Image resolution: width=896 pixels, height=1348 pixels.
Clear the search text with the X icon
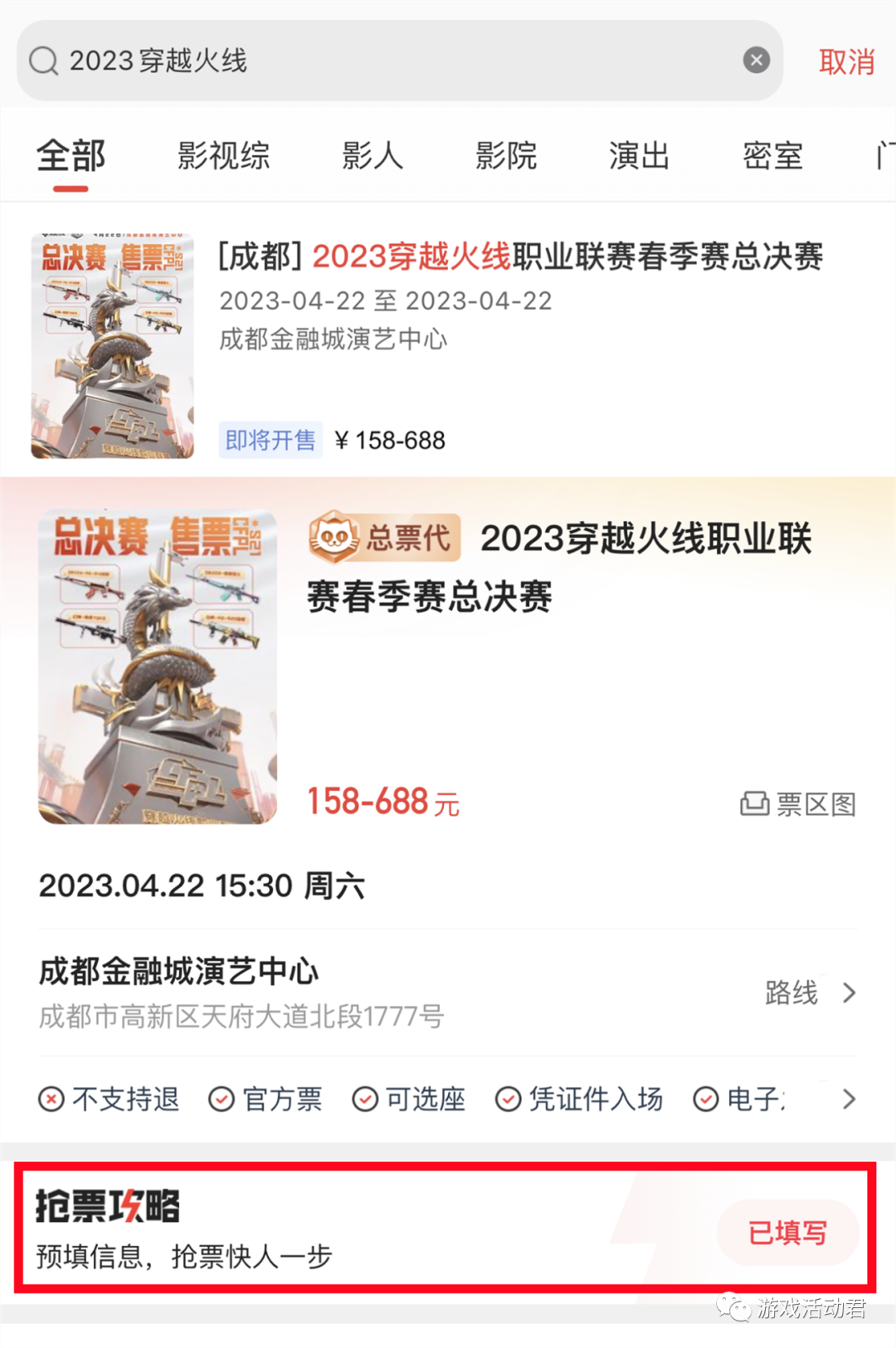tap(756, 59)
